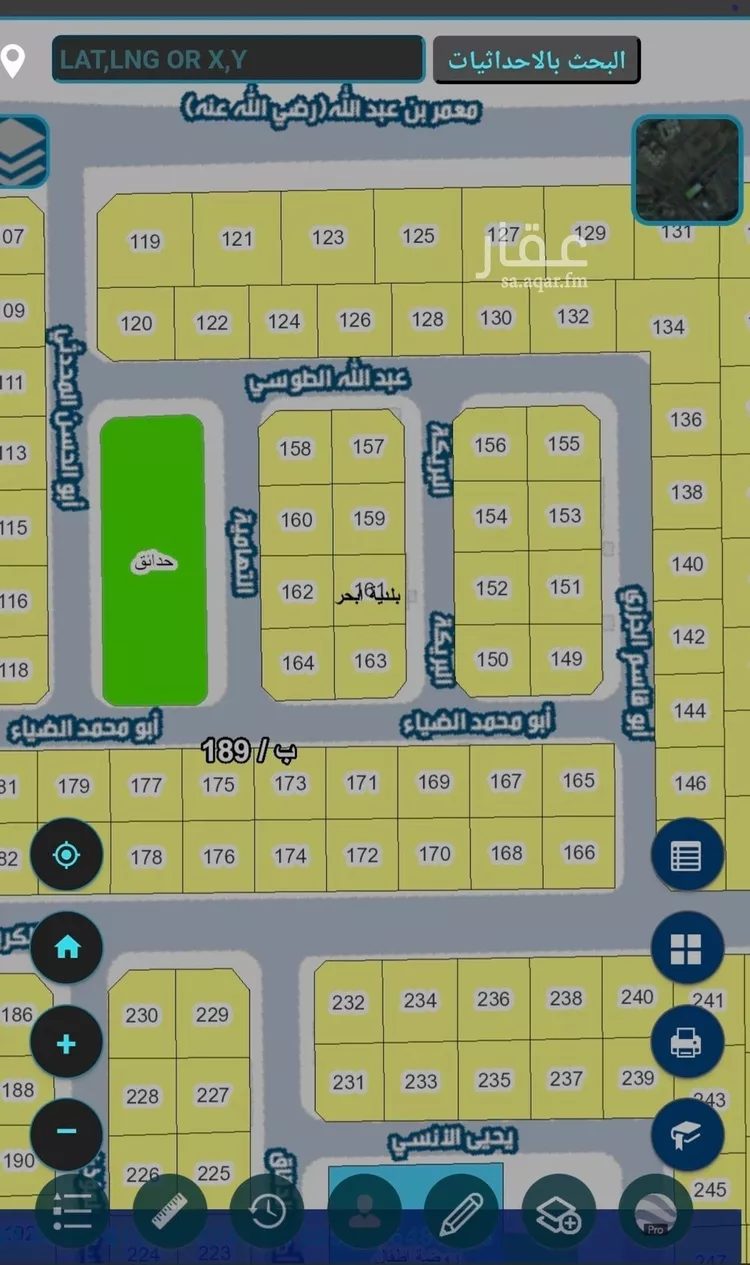Open the history clock tool

pyautogui.click(x=266, y=1212)
